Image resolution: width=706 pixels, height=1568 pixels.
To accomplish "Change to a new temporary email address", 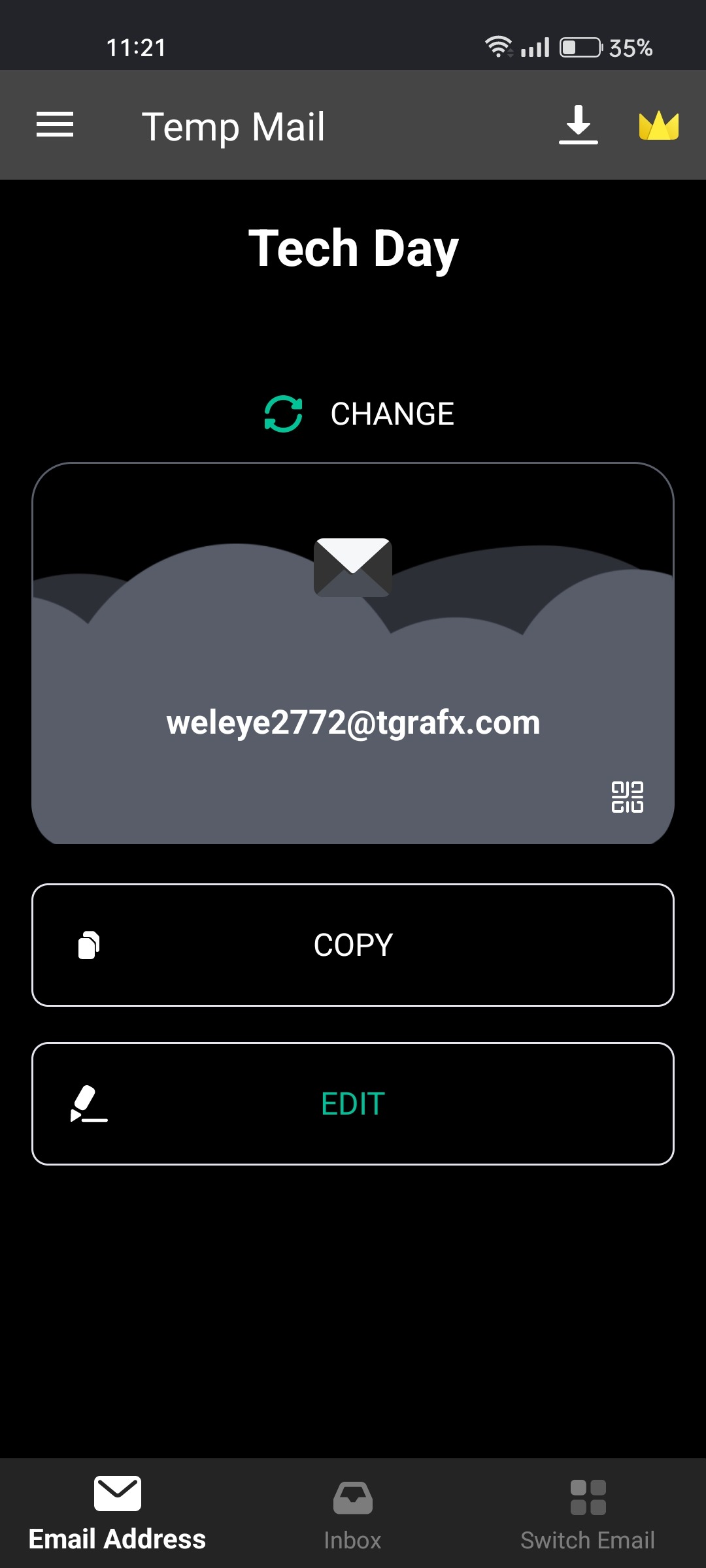I will pos(359,414).
